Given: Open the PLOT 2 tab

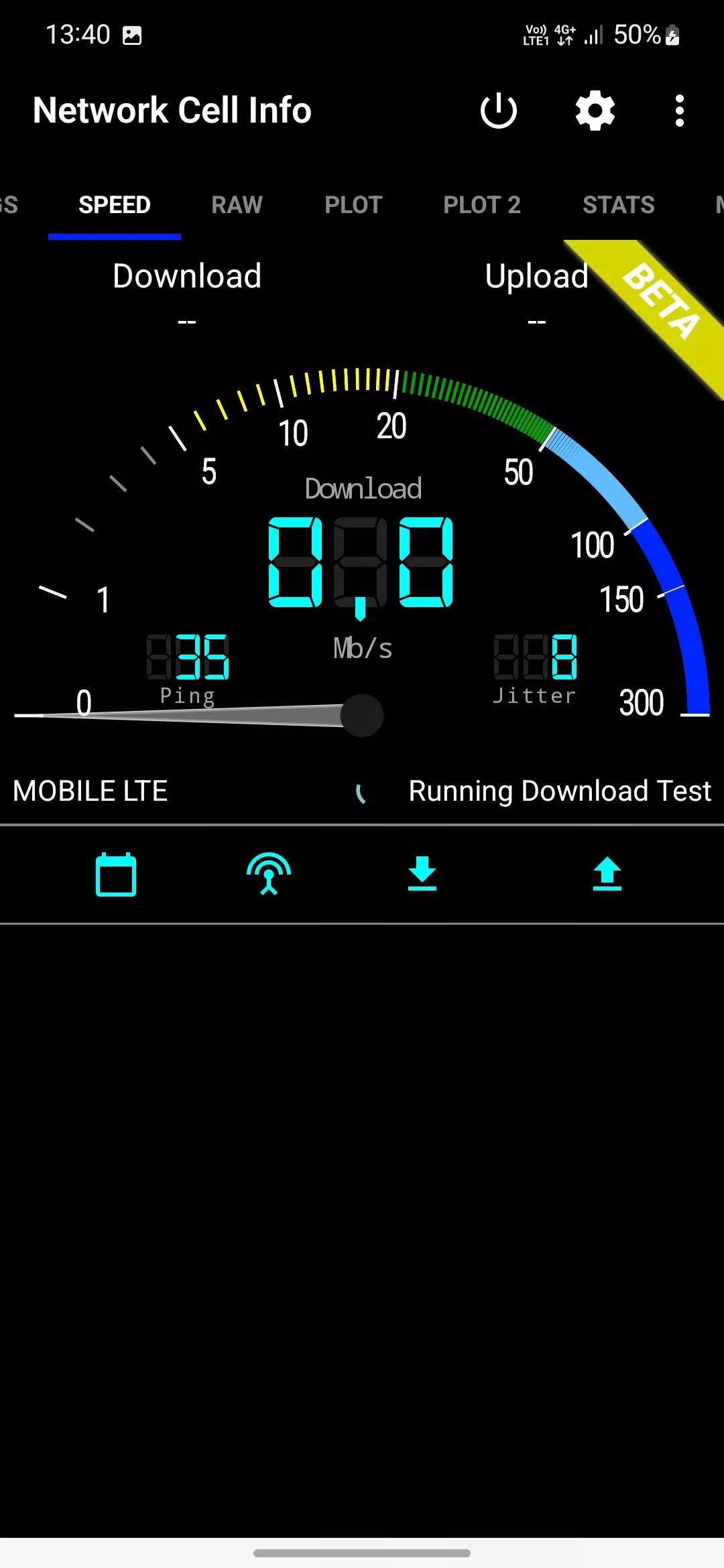Looking at the screenshot, I should [x=482, y=205].
